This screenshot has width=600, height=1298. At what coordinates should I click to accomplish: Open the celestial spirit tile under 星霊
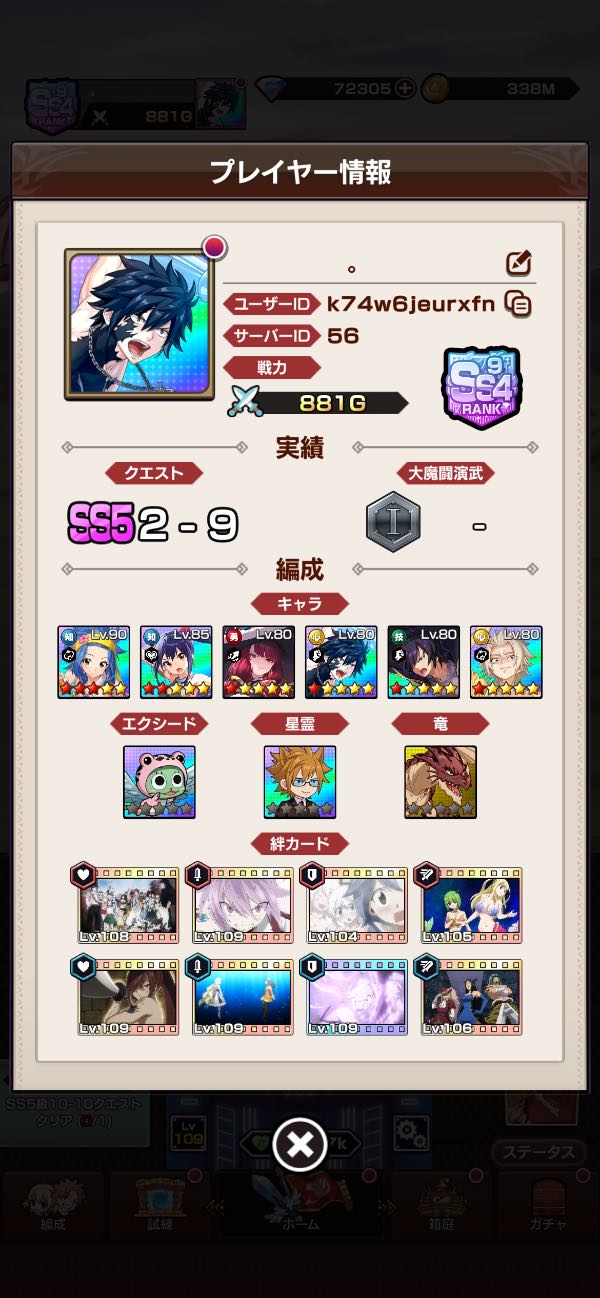click(x=300, y=782)
